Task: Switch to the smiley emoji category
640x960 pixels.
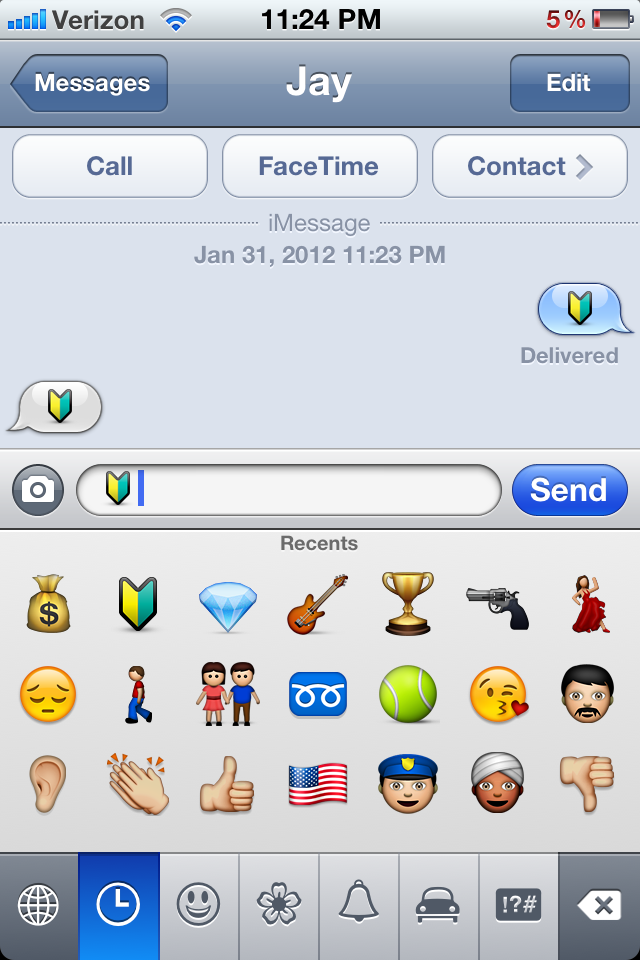Action: 199,906
